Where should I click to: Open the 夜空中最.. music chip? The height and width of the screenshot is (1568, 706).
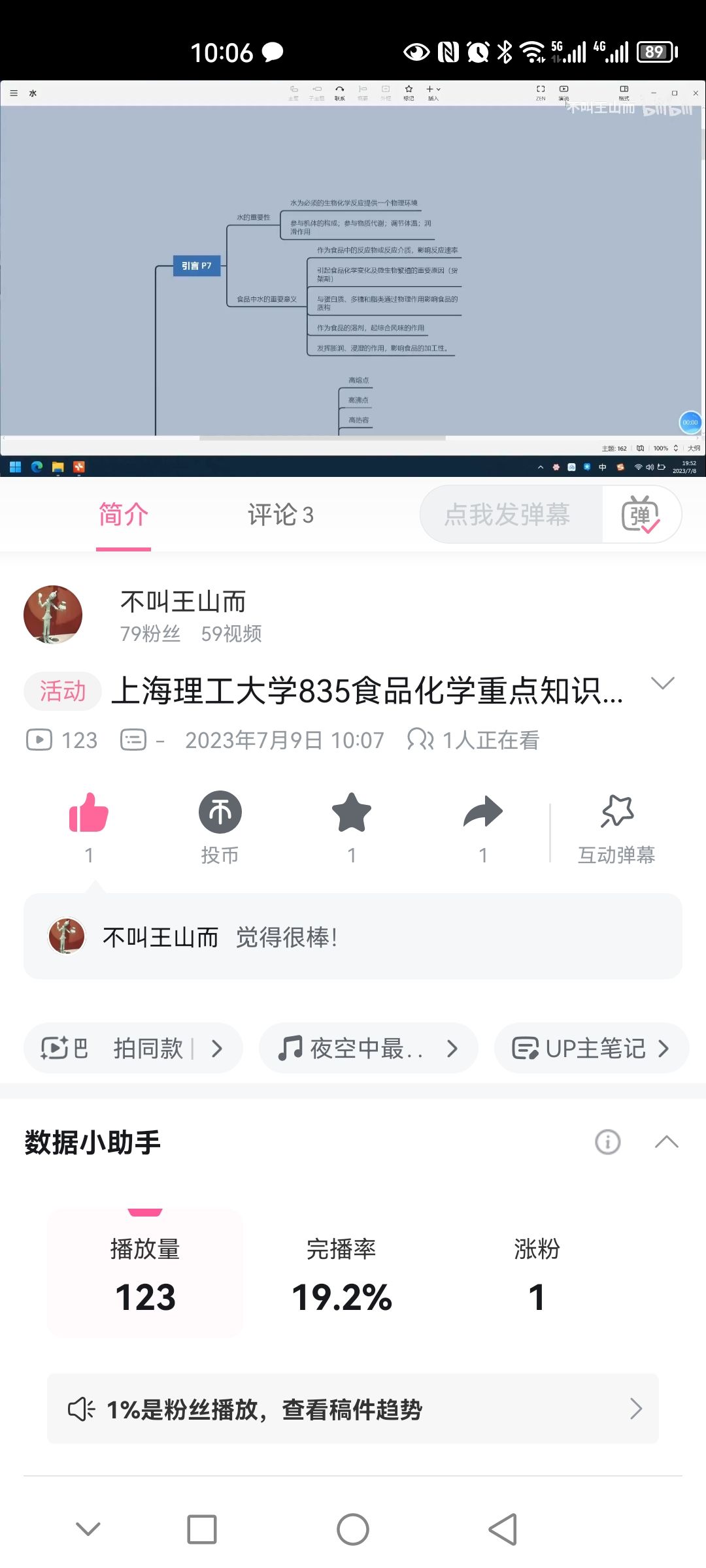click(368, 1049)
